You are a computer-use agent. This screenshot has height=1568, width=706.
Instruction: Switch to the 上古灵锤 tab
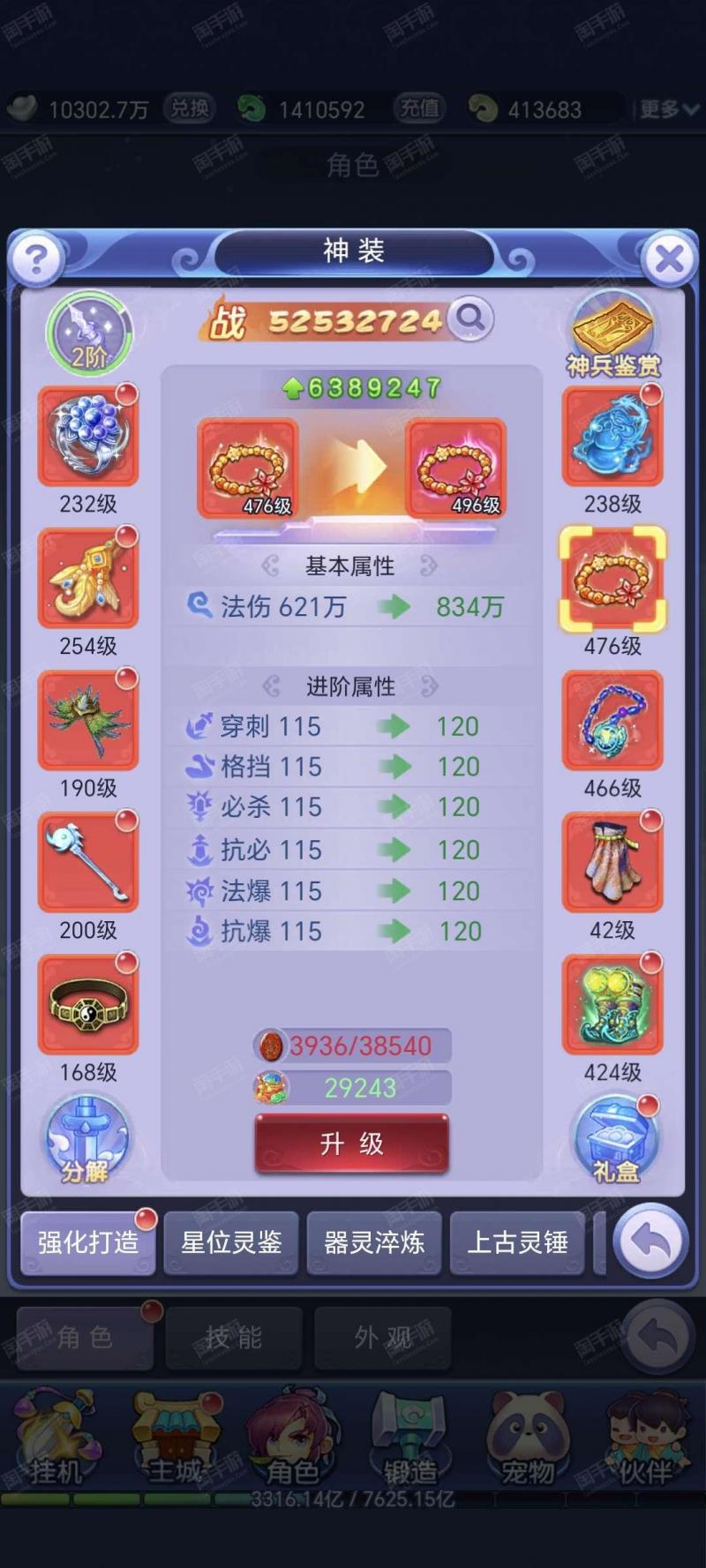[x=517, y=1242]
